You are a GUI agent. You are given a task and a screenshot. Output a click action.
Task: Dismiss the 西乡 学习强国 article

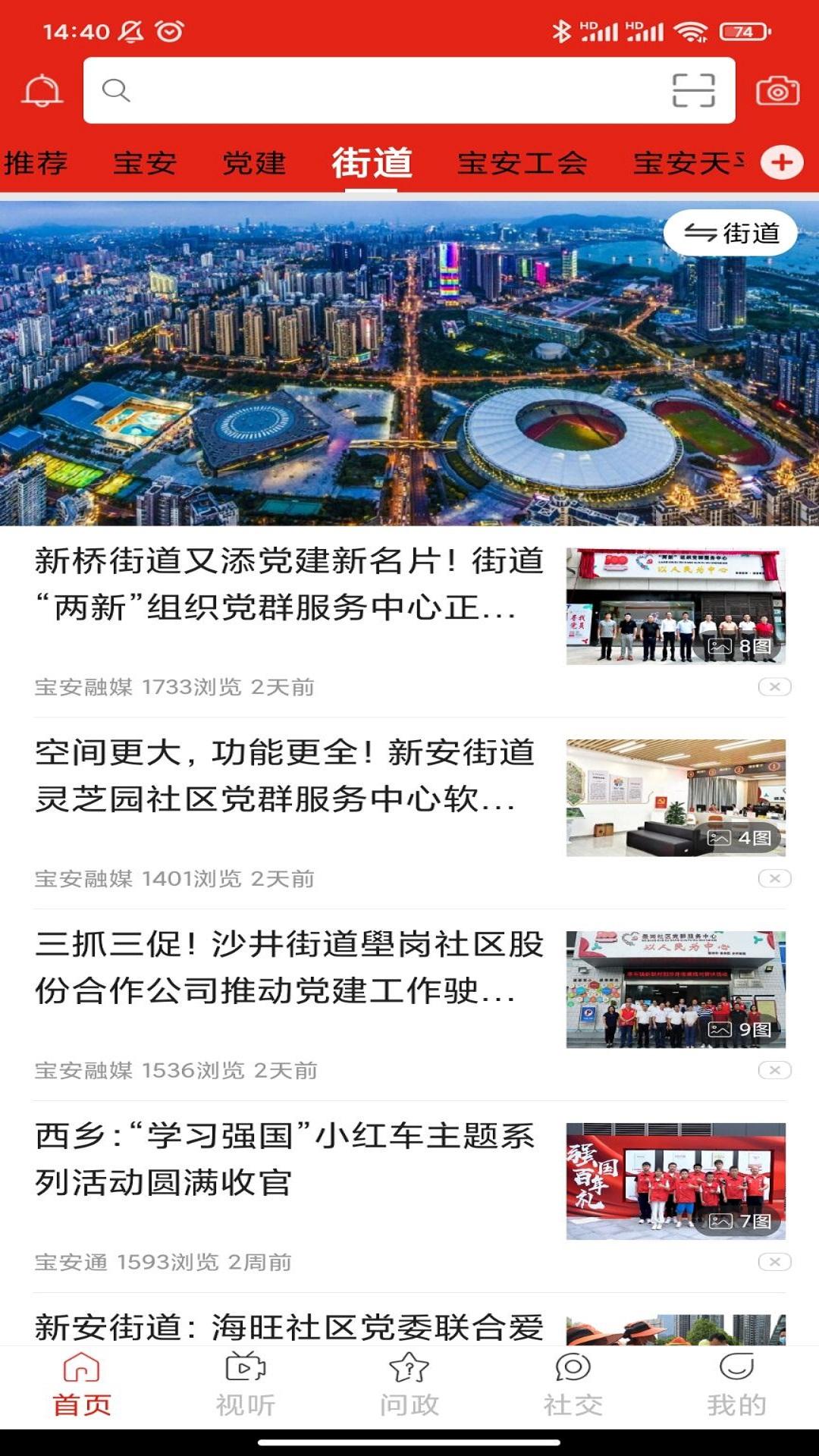(x=774, y=1262)
